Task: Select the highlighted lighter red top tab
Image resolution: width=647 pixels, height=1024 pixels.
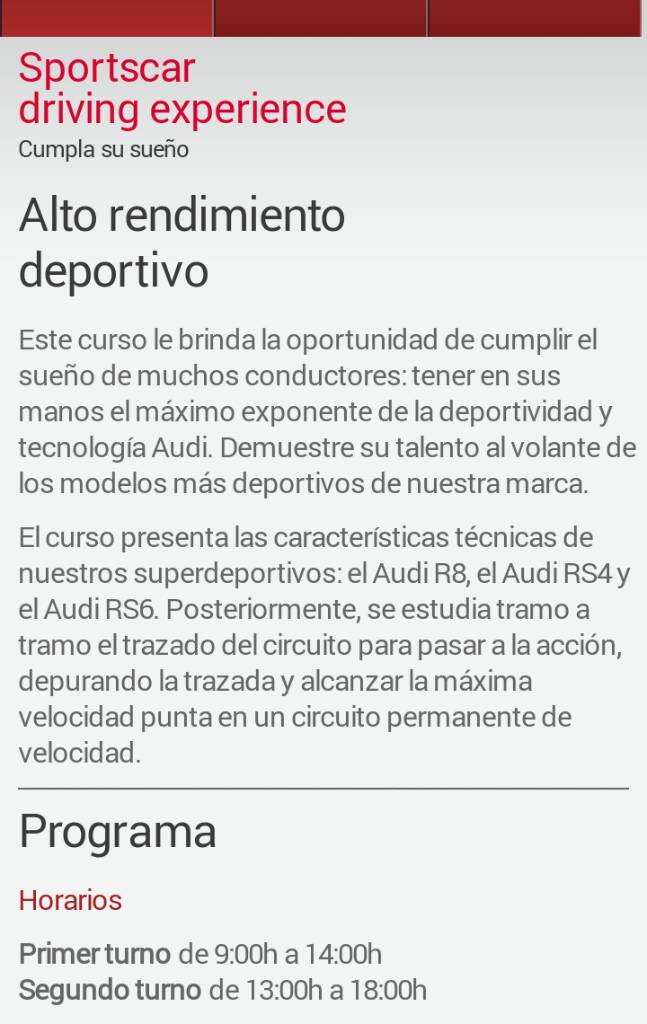Action: 106,17
